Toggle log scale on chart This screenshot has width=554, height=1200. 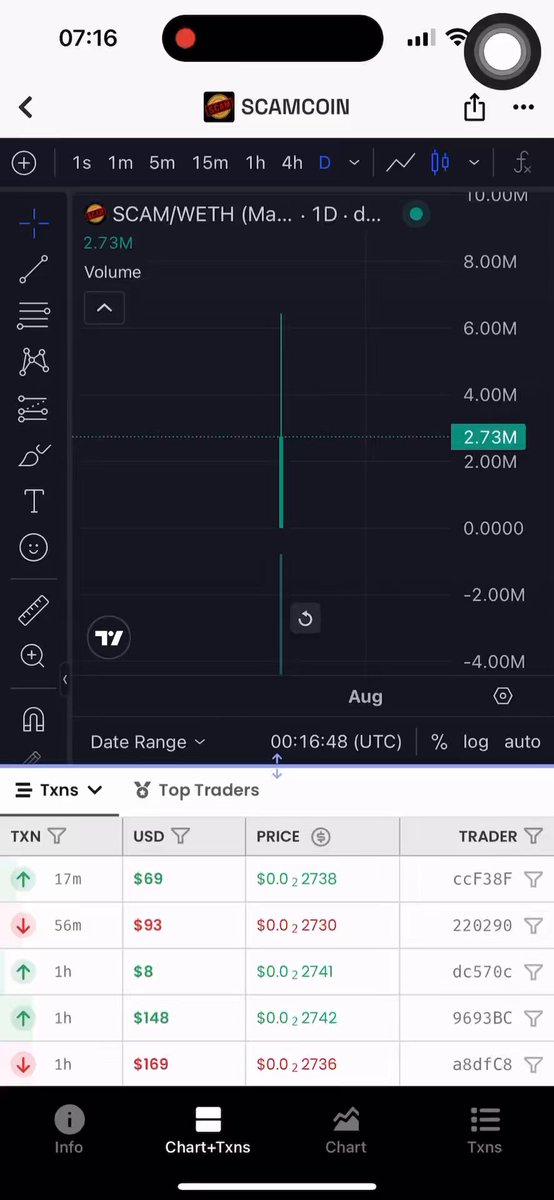476,742
